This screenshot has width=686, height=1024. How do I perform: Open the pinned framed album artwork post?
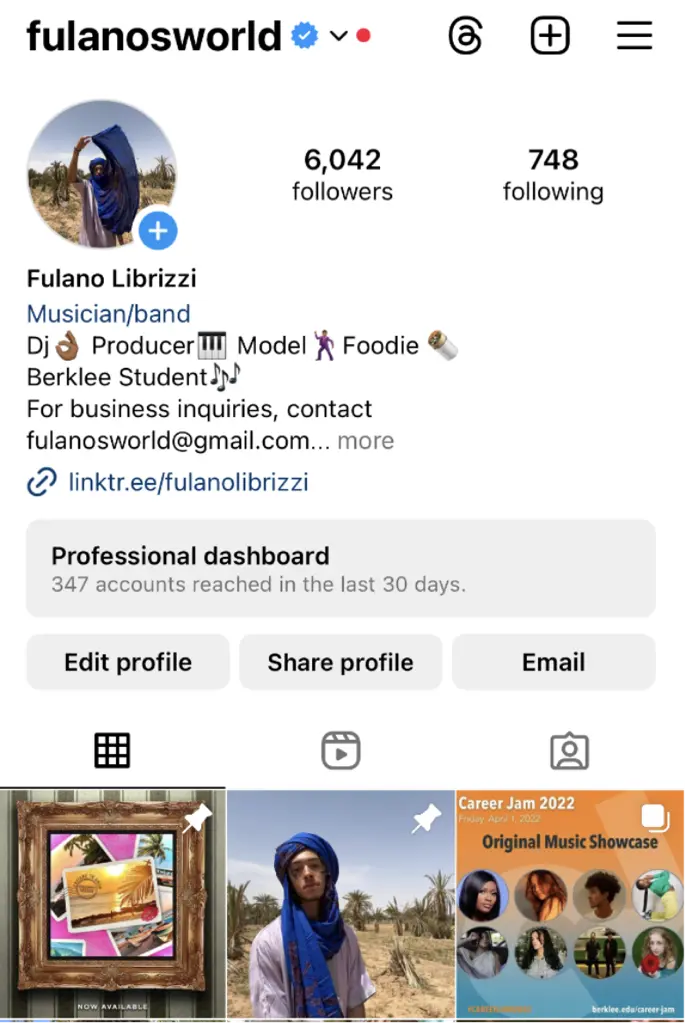112,905
